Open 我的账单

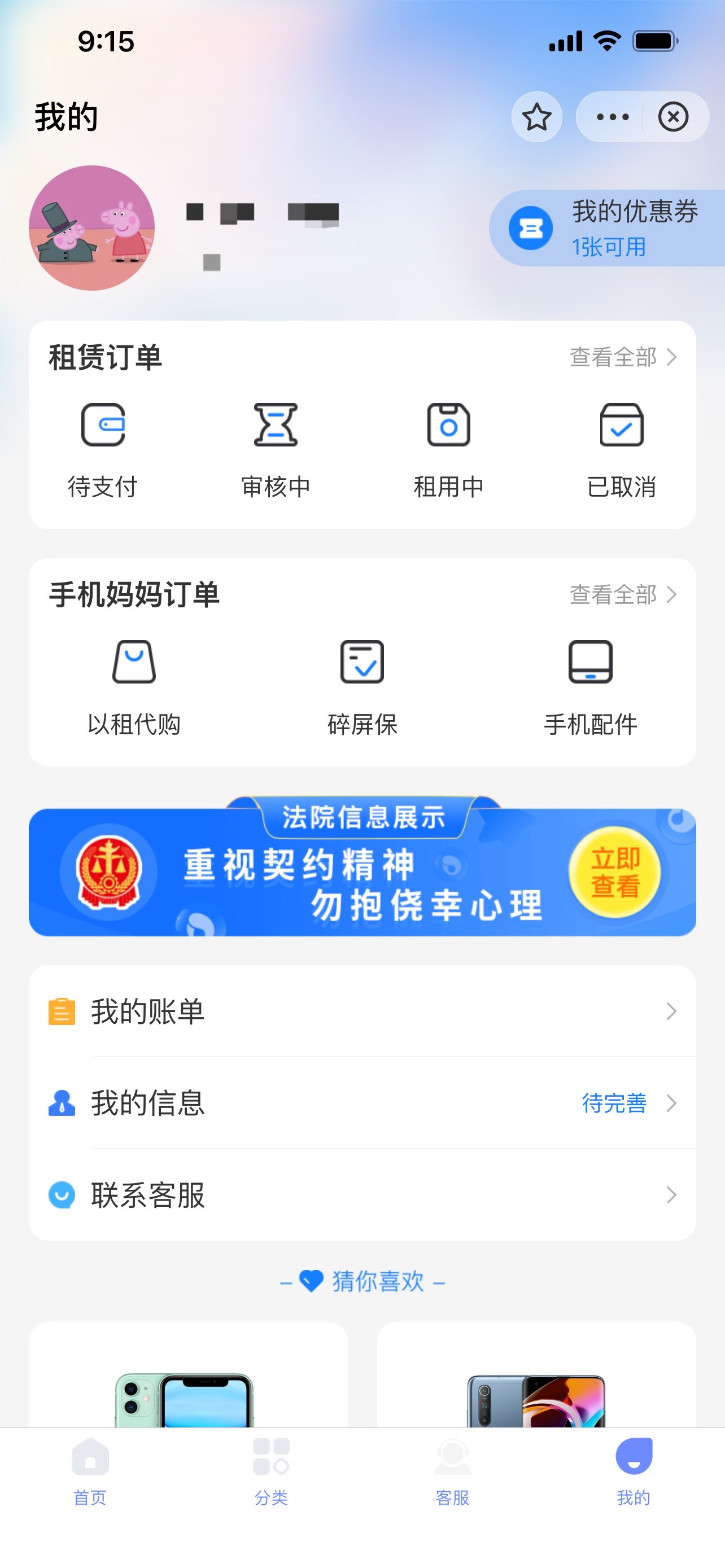(362, 1011)
